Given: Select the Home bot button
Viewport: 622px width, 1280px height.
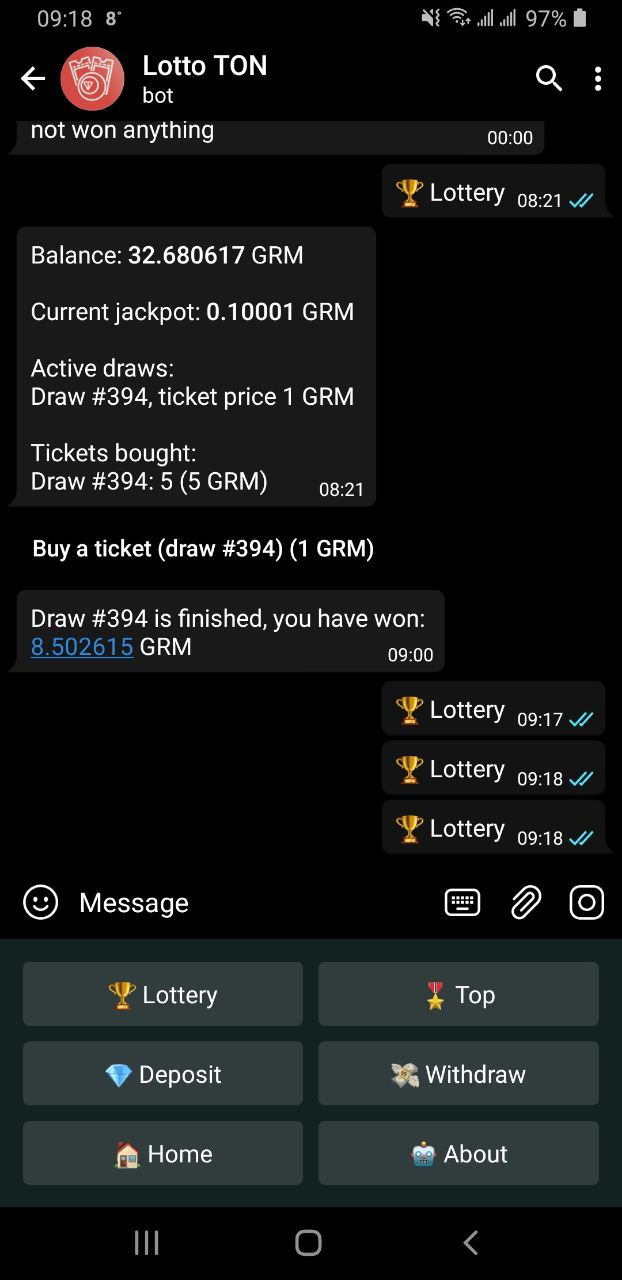Looking at the screenshot, I should pyautogui.click(x=163, y=1153).
